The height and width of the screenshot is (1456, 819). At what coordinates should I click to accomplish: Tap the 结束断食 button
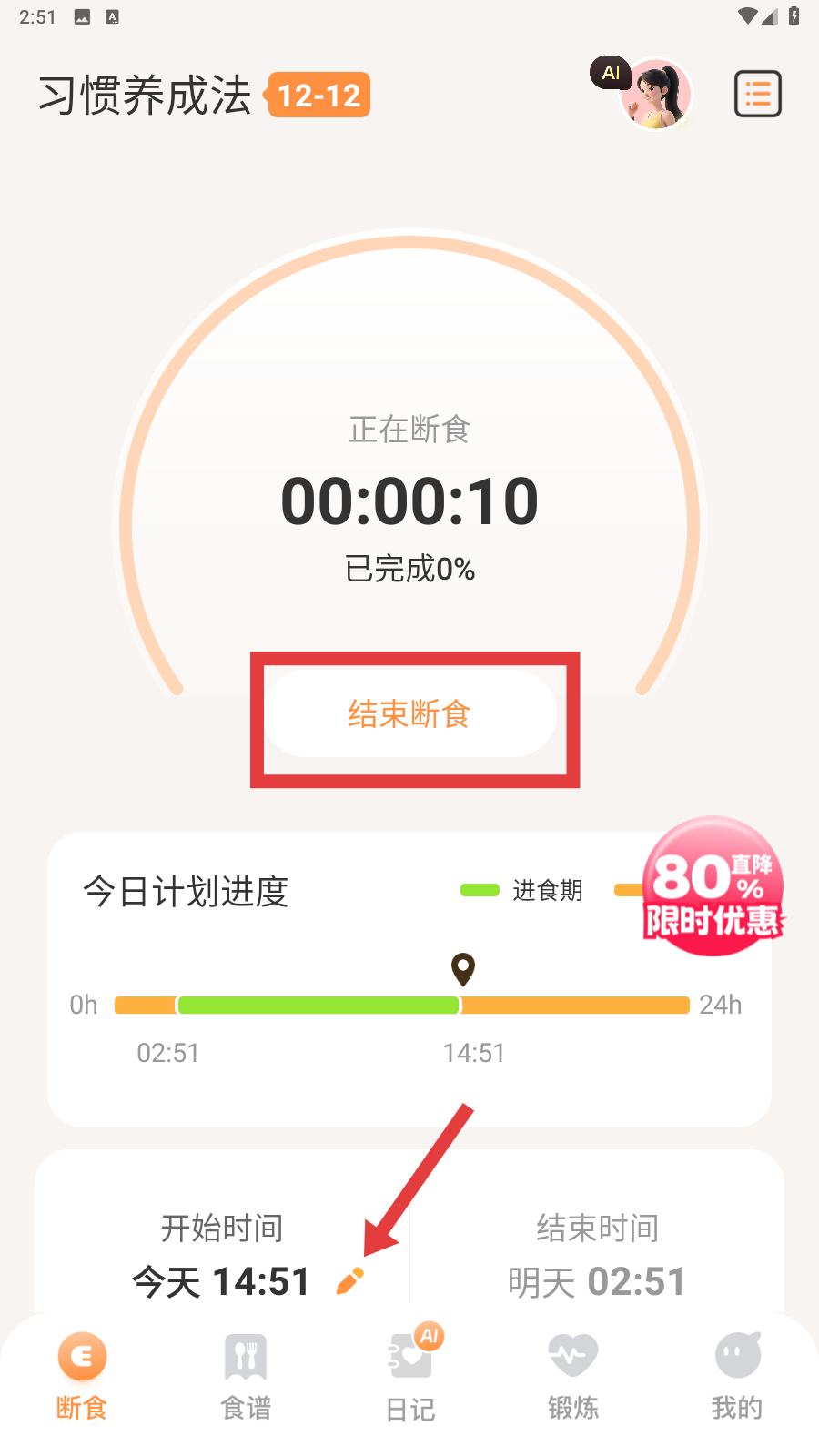pyautogui.click(x=409, y=714)
